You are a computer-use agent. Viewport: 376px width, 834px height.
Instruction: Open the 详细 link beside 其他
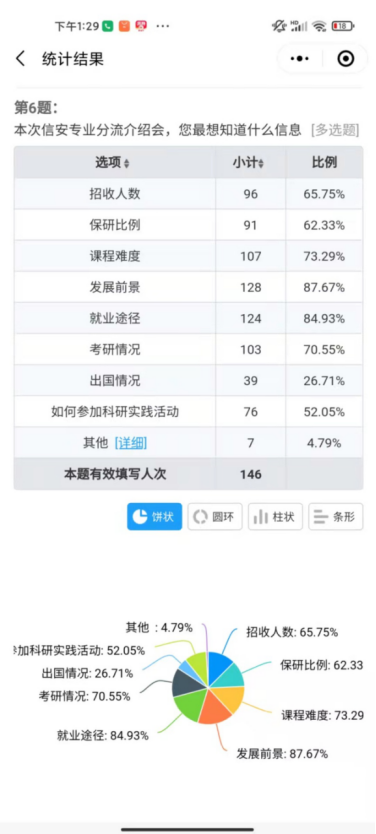(x=131, y=443)
